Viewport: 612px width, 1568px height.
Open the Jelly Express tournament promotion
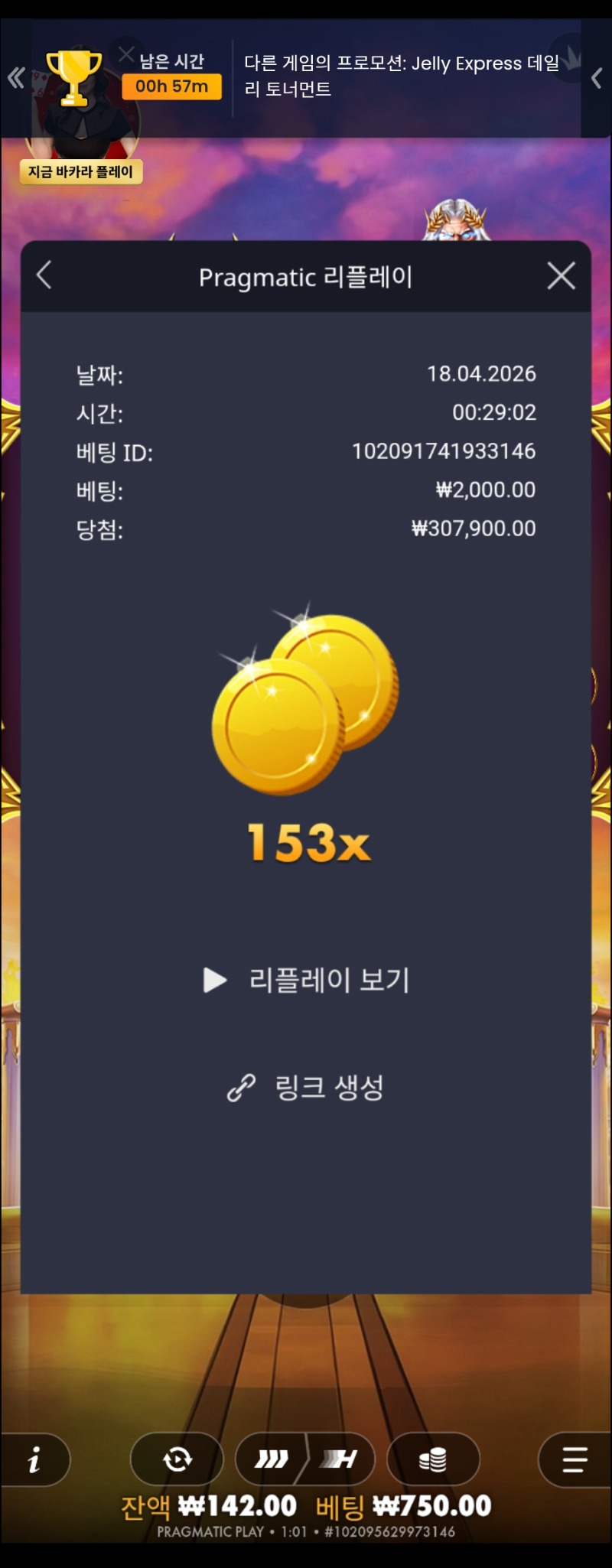click(402, 76)
